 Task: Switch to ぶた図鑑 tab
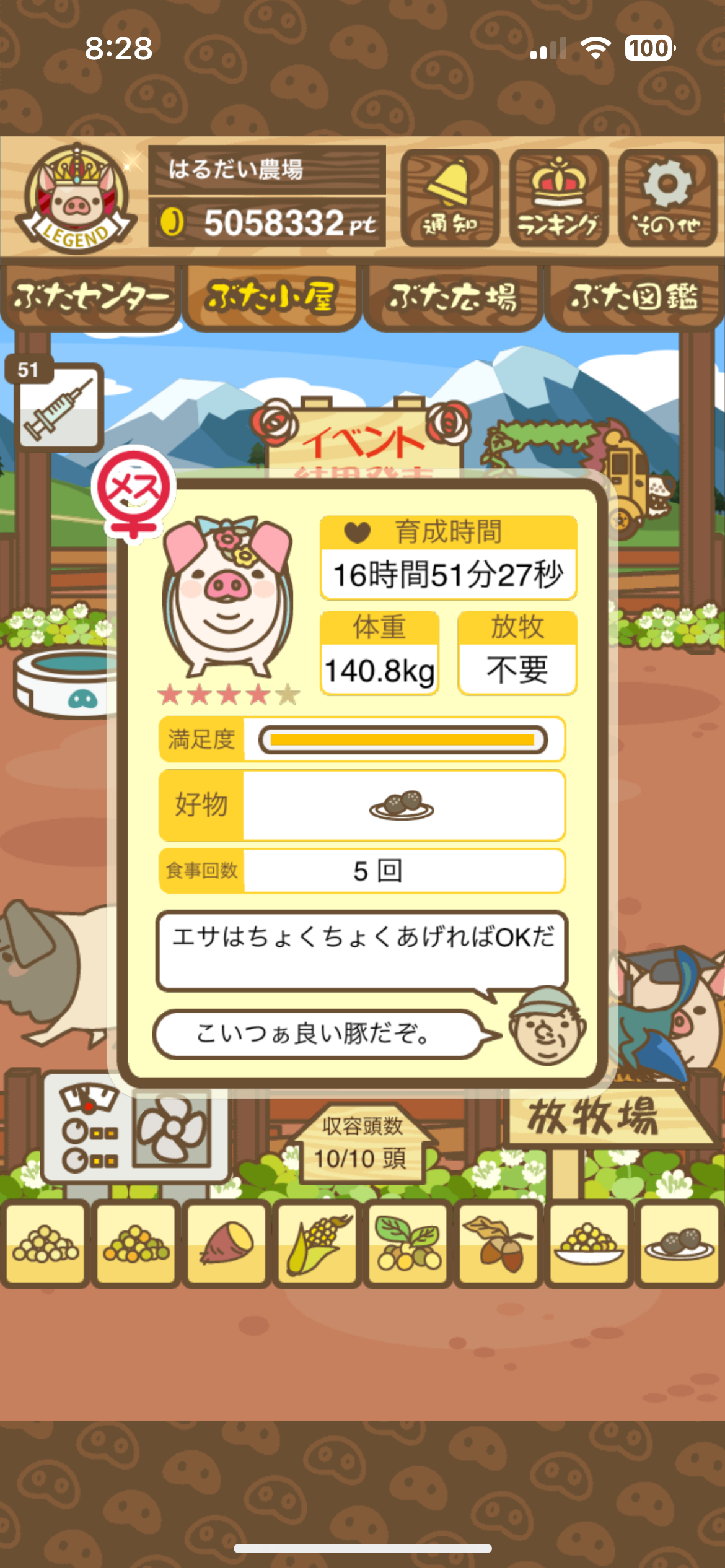(x=634, y=298)
